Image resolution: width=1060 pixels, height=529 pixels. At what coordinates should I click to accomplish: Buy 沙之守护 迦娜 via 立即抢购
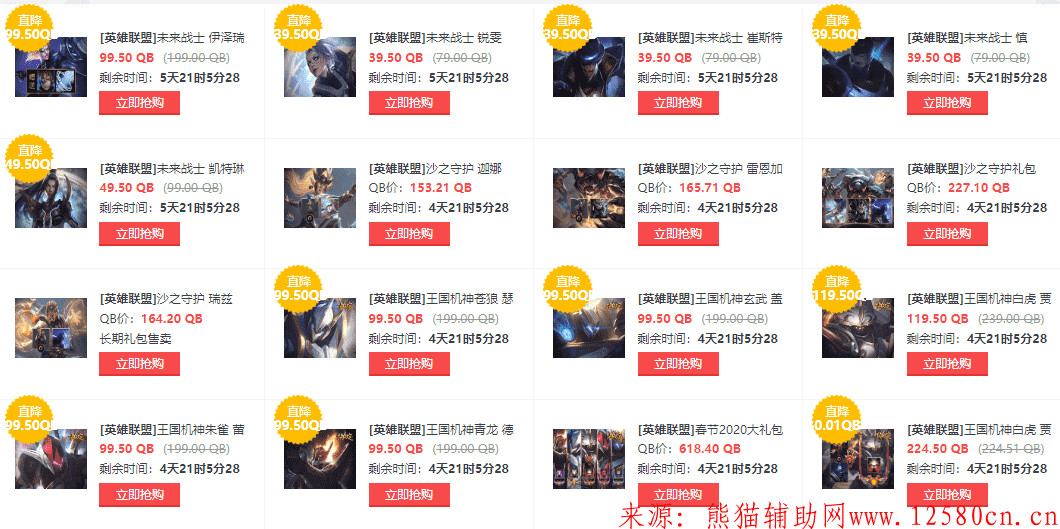point(408,234)
